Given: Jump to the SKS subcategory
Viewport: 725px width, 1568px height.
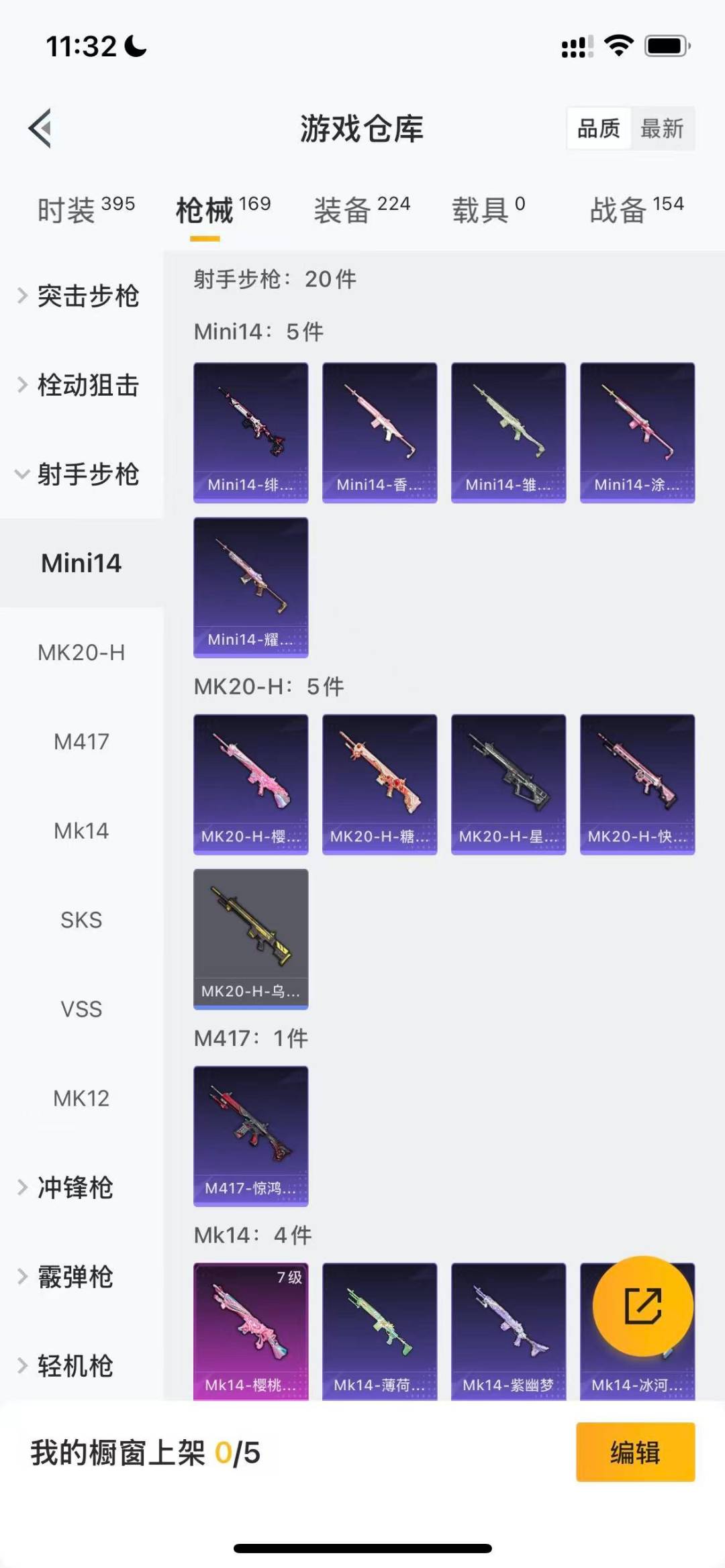Looking at the screenshot, I should tap(81, 920).
